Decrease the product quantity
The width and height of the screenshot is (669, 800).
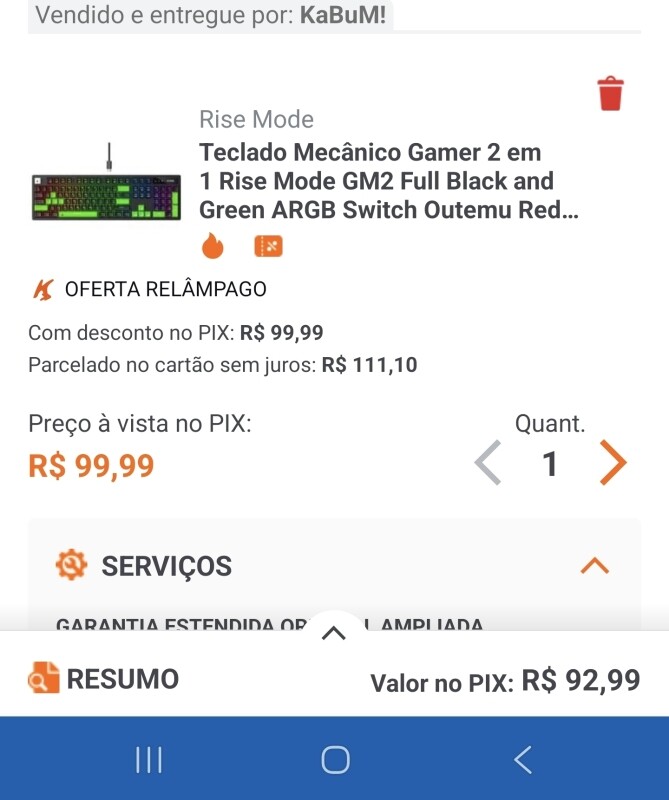pyautogui.click(x=488, y=464)
